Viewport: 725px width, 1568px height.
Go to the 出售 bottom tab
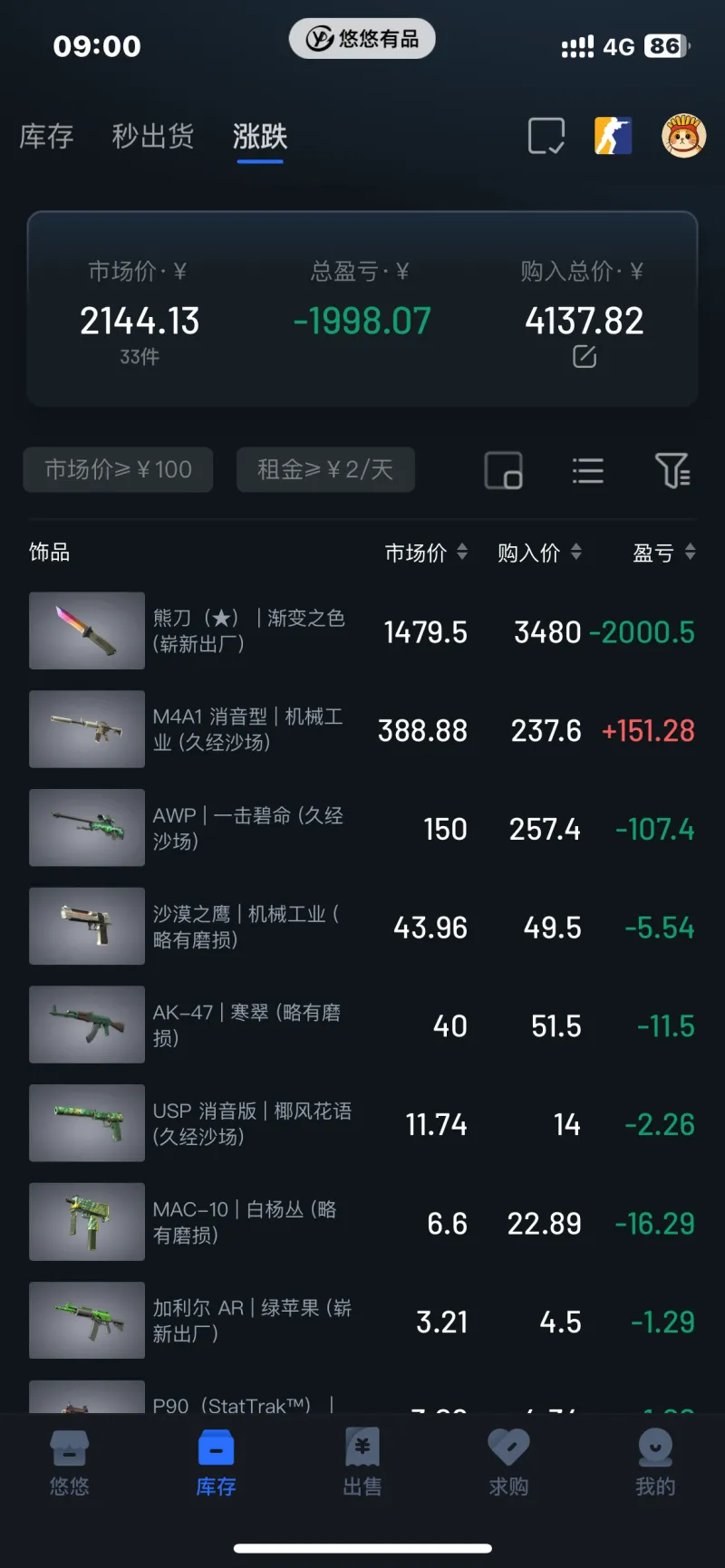click(x=362, y=1462)
